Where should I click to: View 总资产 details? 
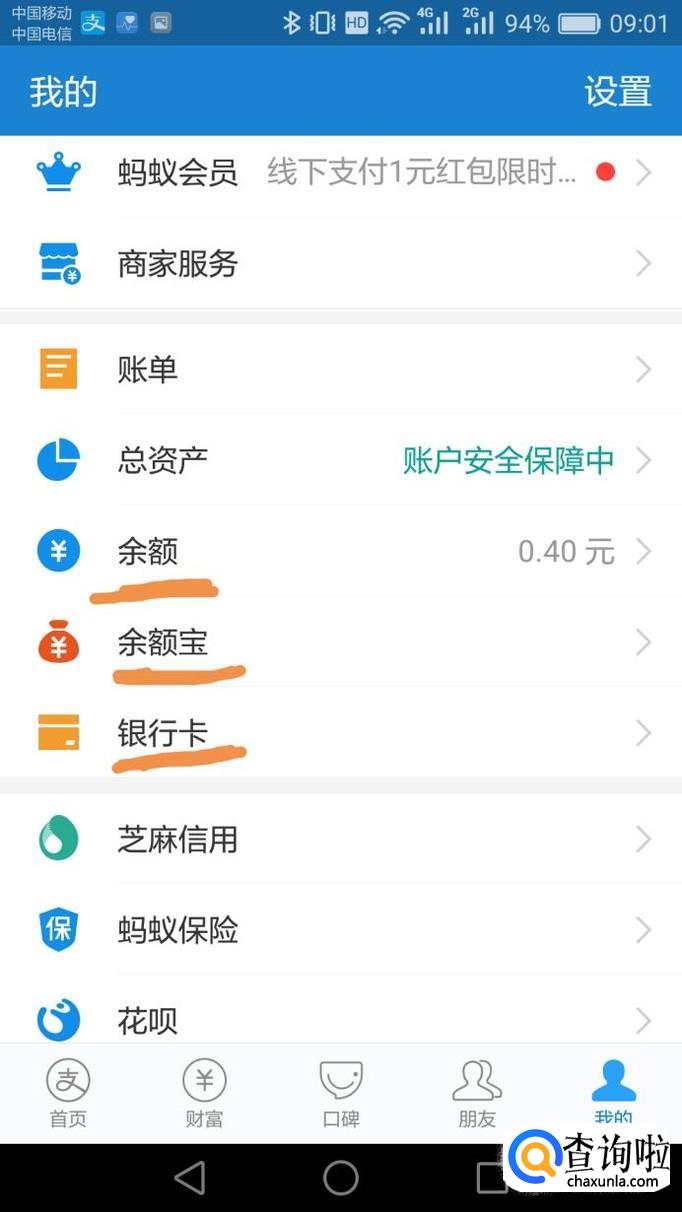(340, 461)
